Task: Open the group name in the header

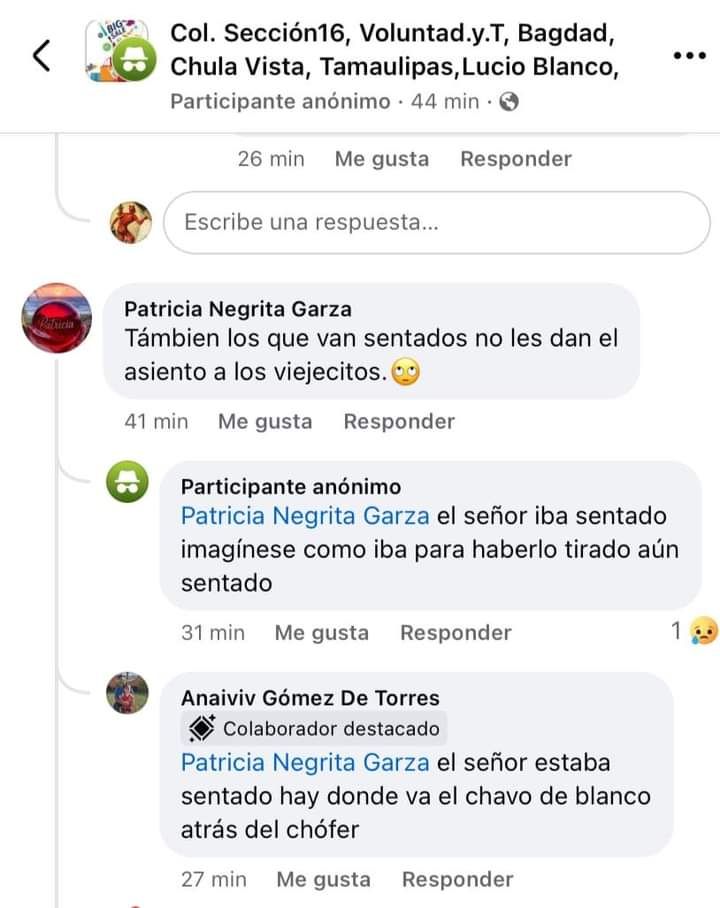Action: [x=392, y=50]
